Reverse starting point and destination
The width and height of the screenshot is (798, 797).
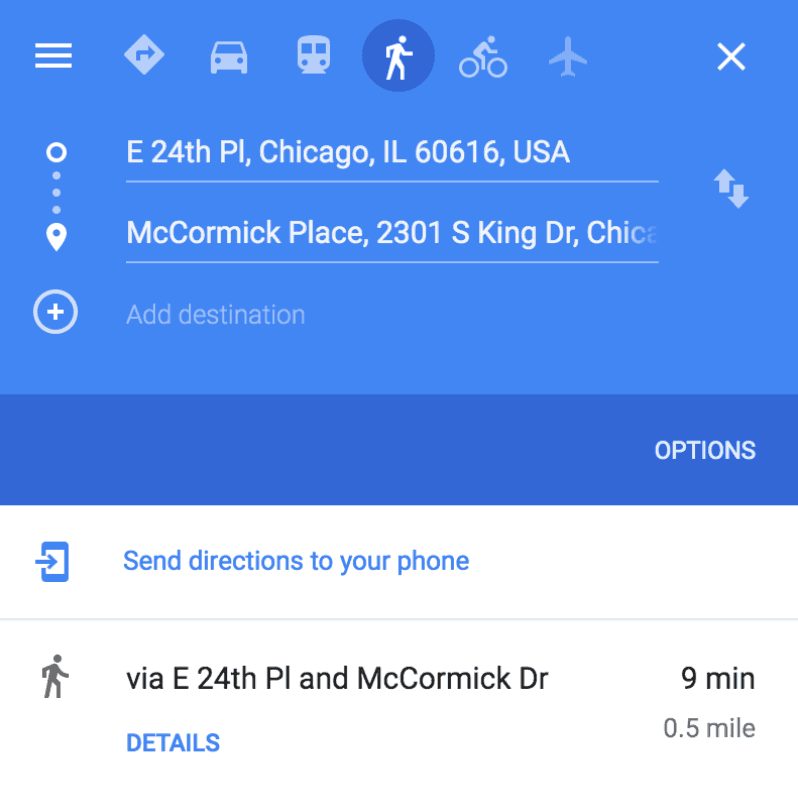tap(731, 188)
